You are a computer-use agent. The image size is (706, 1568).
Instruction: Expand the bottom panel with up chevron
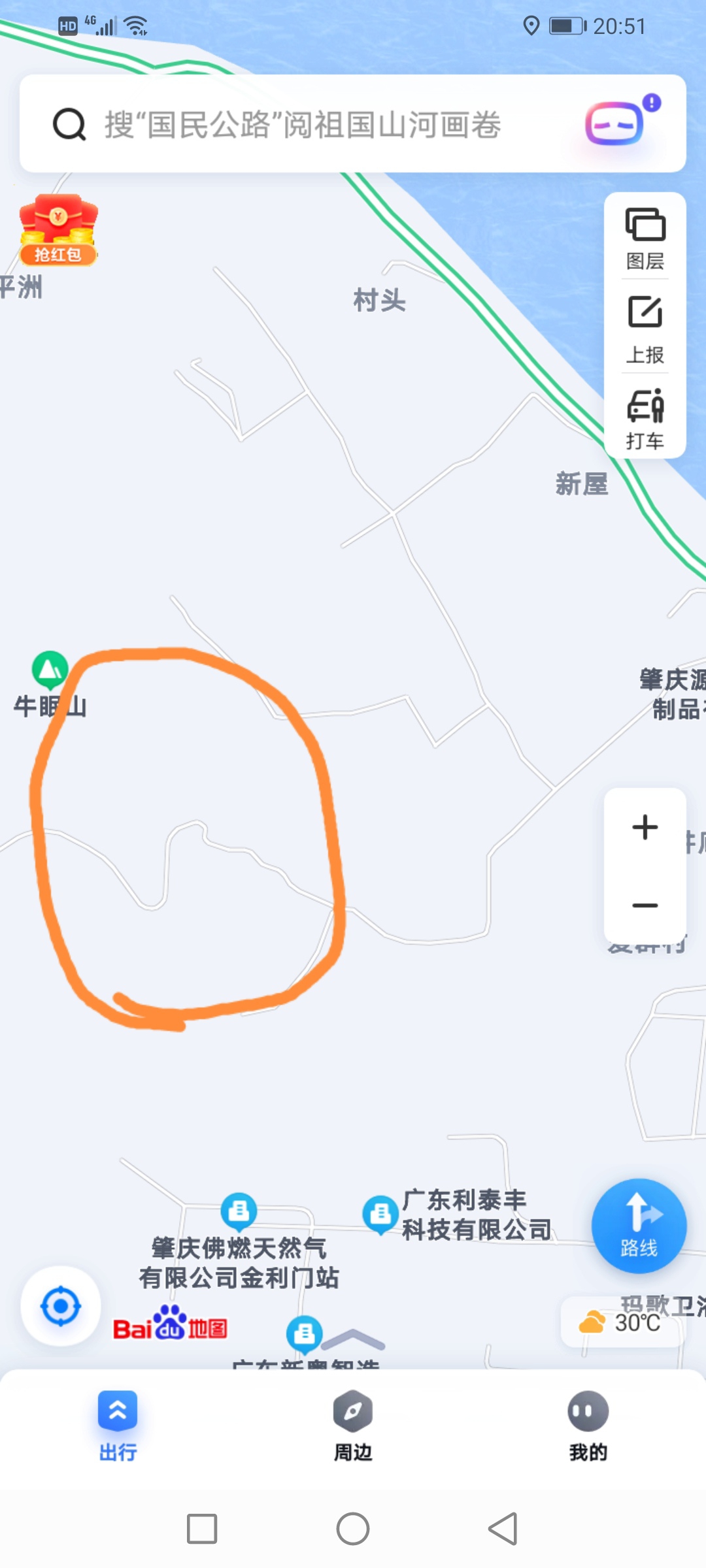pyautogui.click(x=353, y=1339)
